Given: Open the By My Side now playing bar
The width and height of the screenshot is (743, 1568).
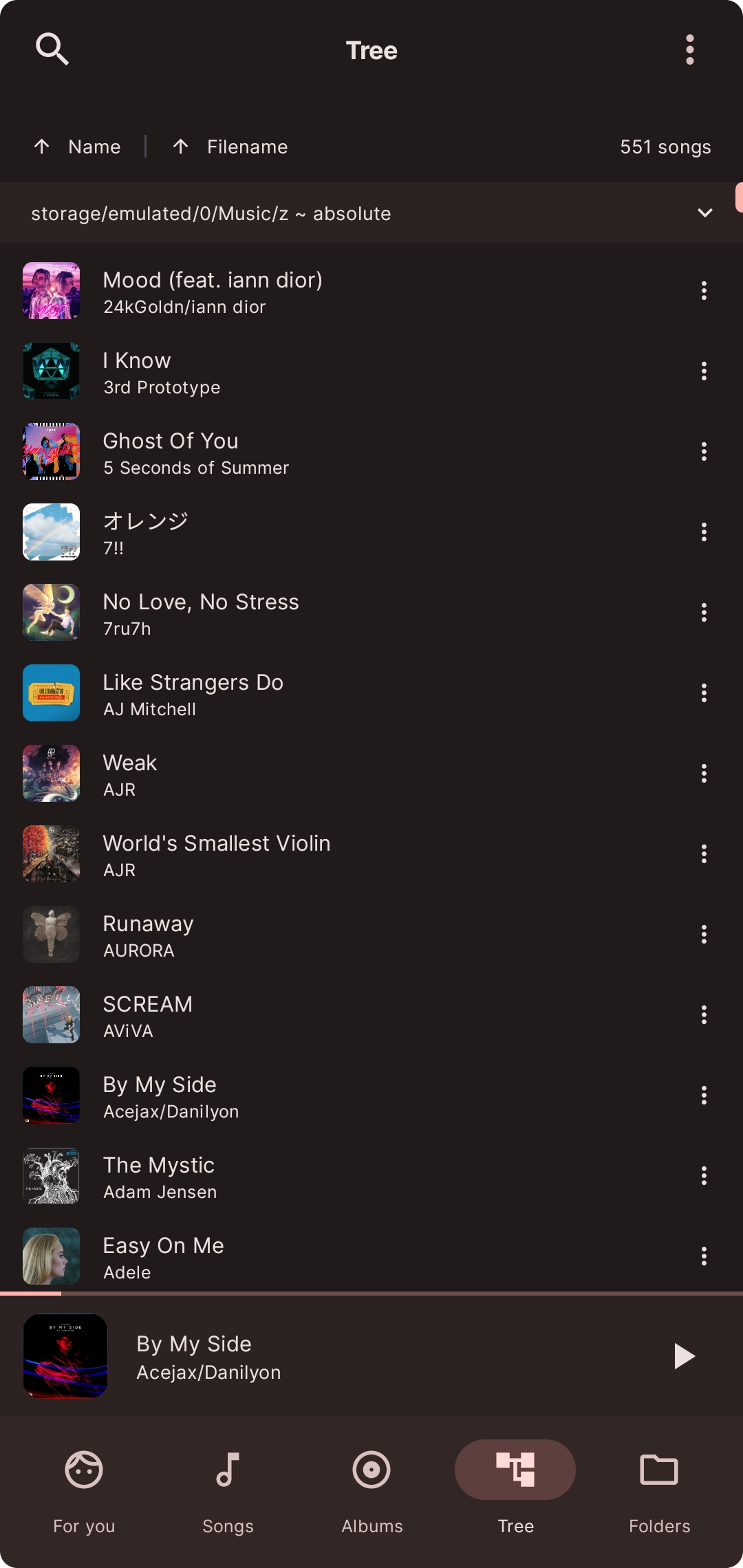Looking at the screenshot, I should 344,1356.
